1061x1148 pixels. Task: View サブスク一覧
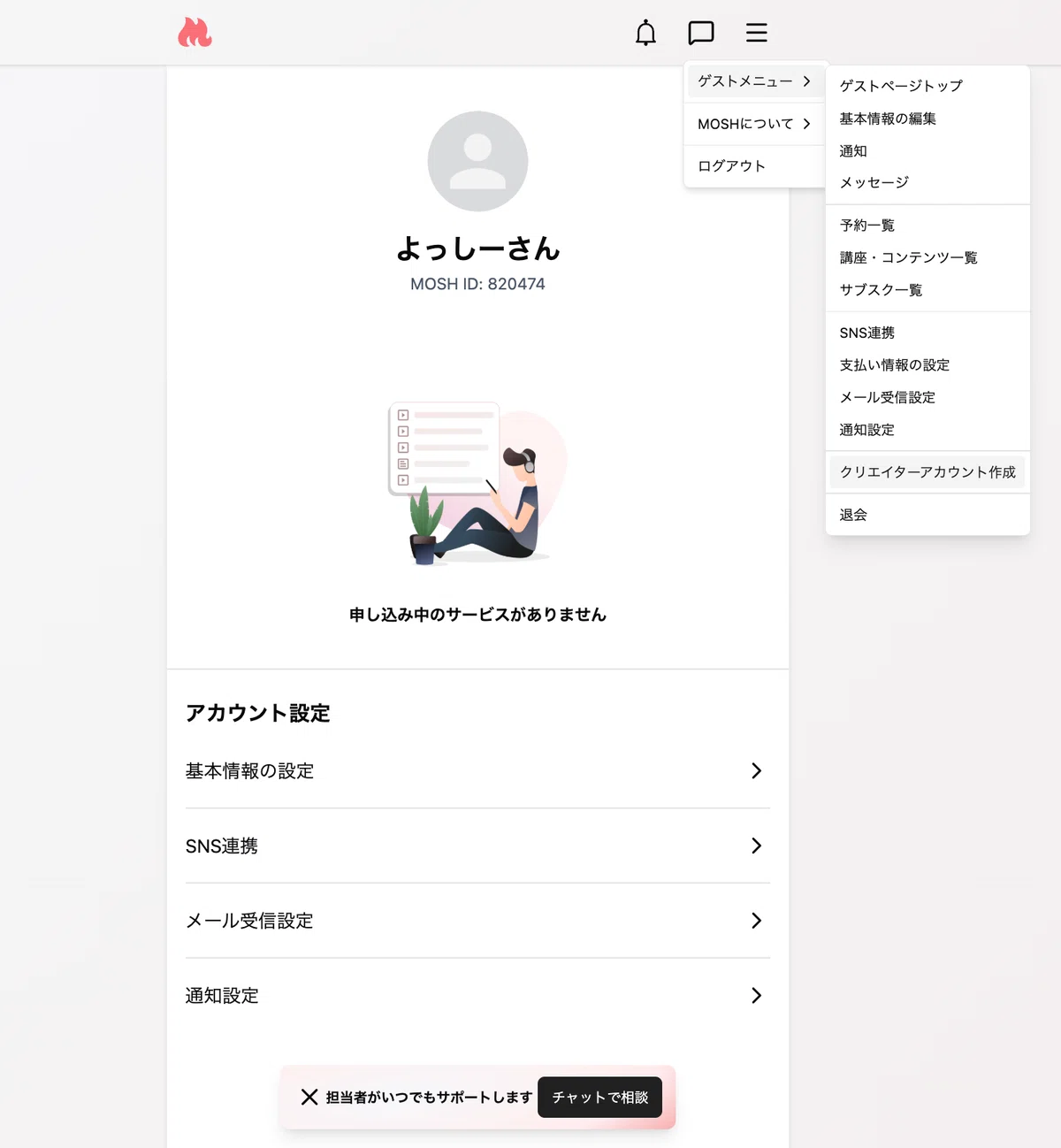(x=881, y=290)
